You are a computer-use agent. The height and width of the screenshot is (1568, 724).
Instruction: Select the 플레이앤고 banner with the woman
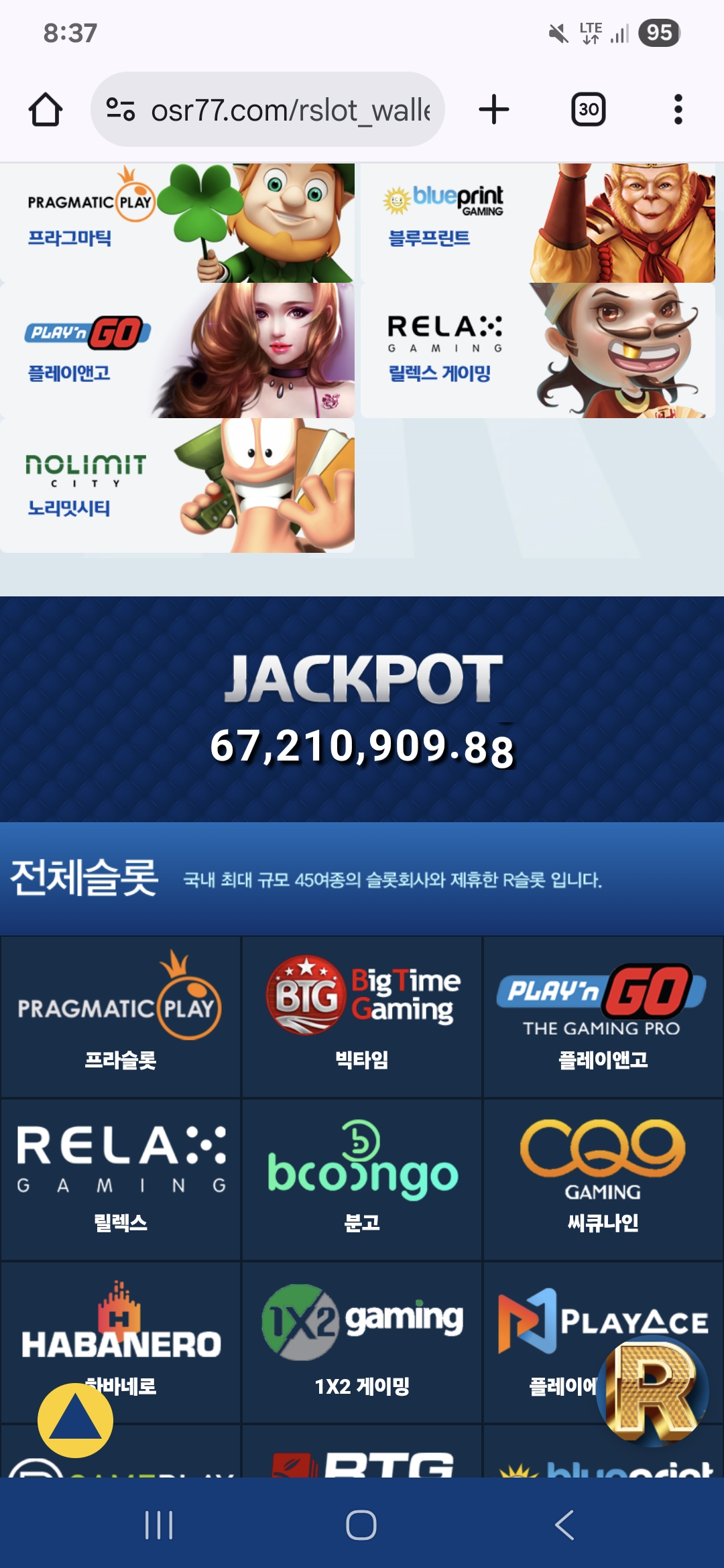click(x=177, y=350)
